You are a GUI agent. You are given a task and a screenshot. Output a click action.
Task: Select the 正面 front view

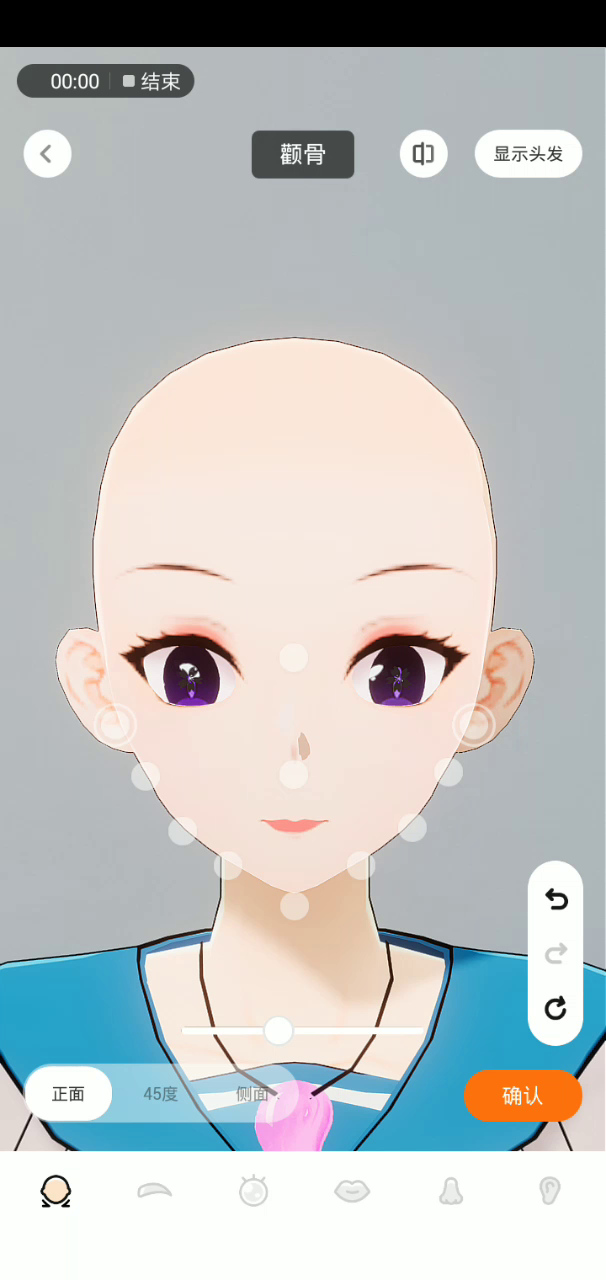coord(68,1094)
